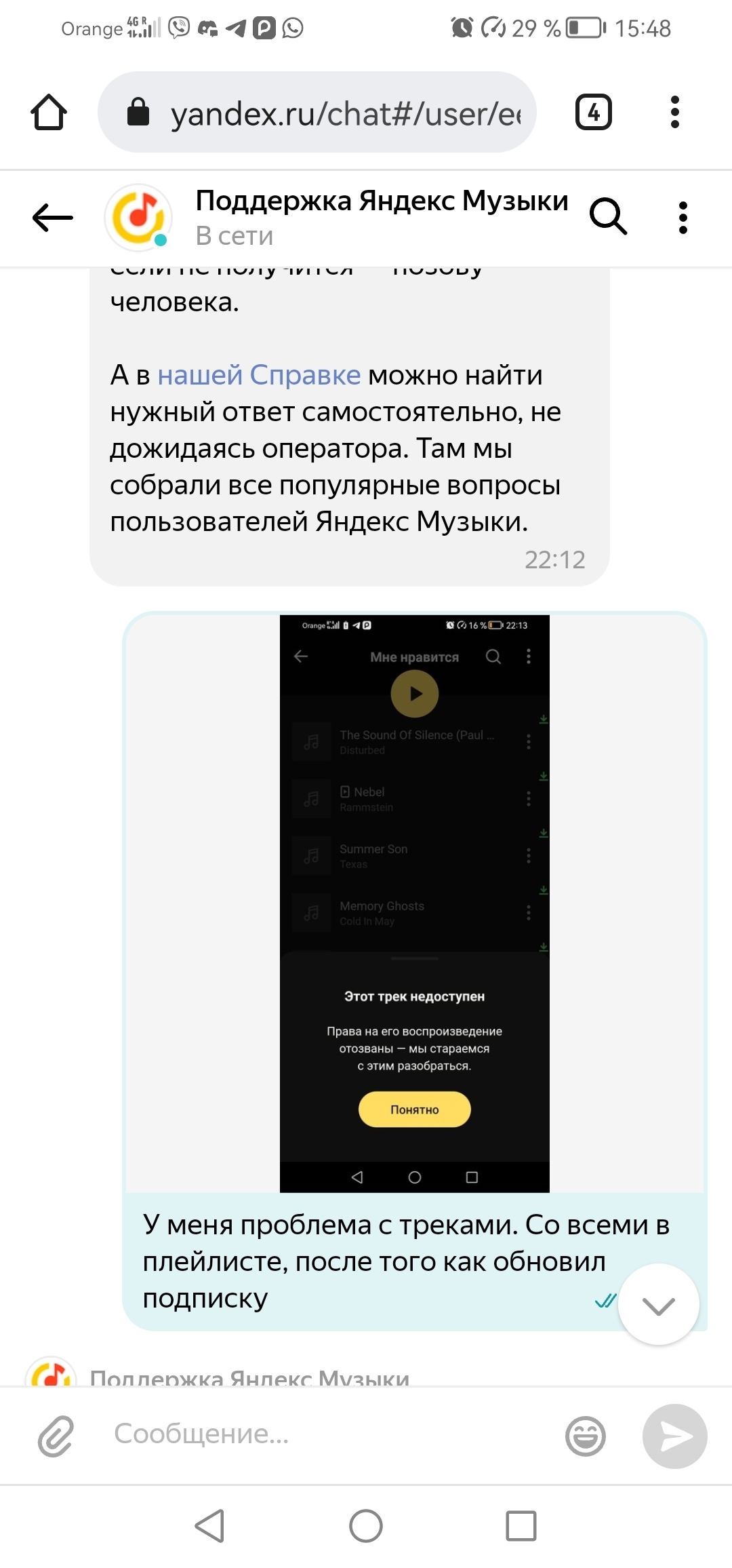Screen dimensions: 732x1568
Task: Open the browser tab switcher
Action: [593, 112]
